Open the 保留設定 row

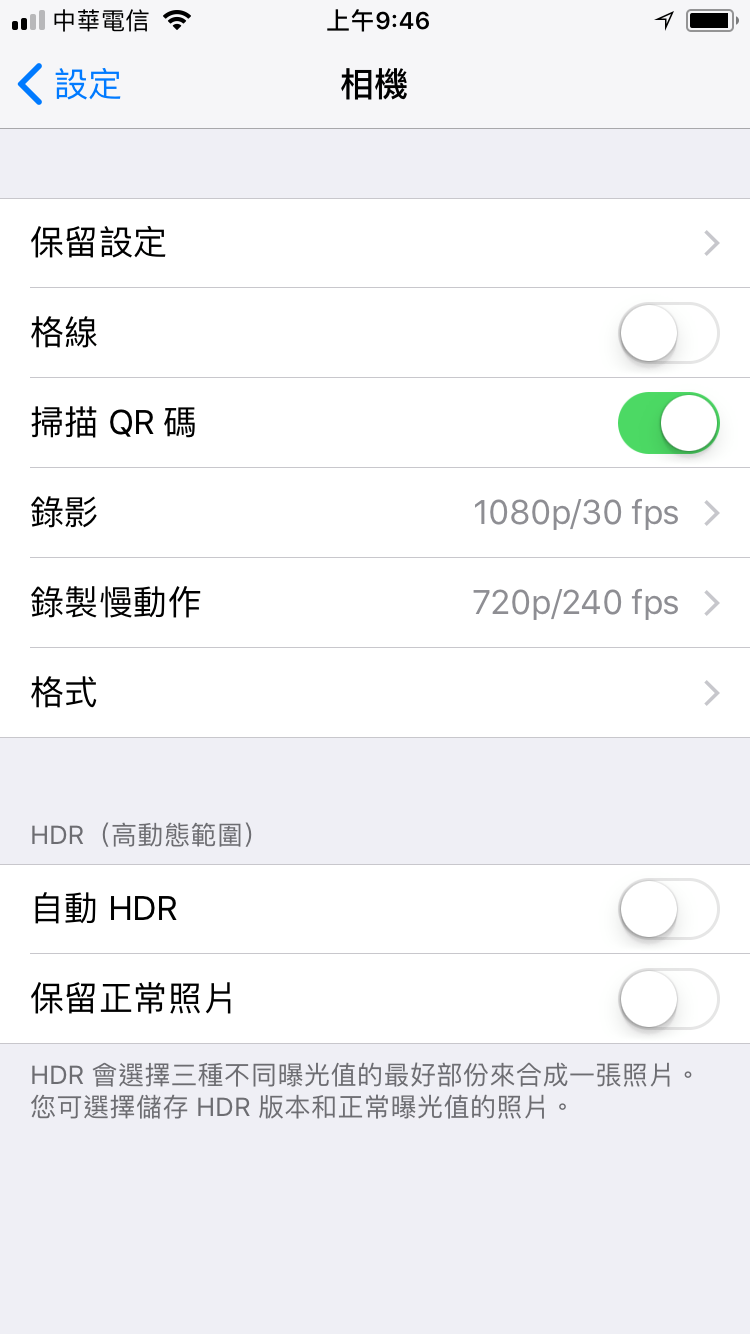click(x=375, y=243)
